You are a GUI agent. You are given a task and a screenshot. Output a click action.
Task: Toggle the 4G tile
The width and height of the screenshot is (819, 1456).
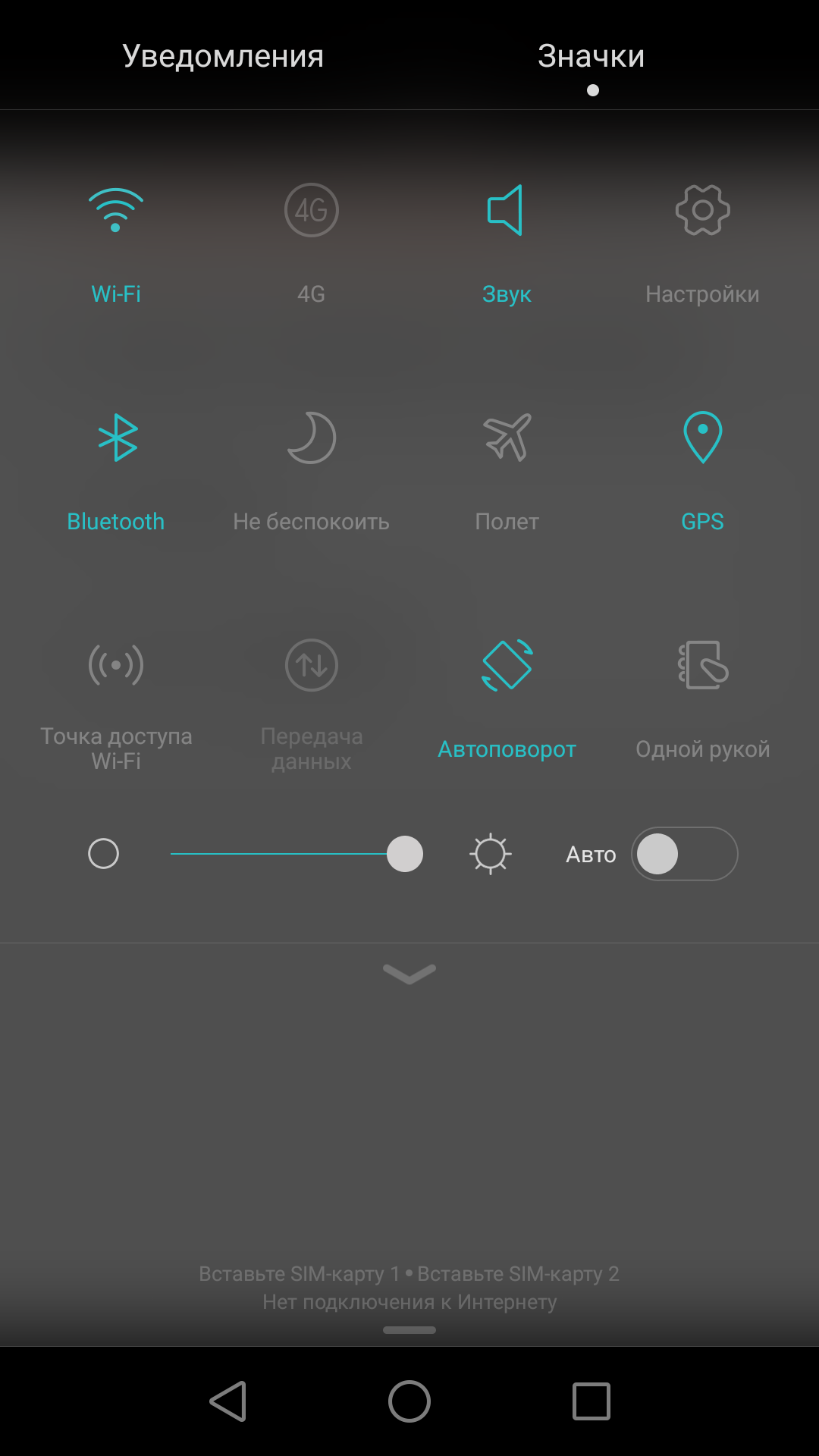tap(311, 210)
